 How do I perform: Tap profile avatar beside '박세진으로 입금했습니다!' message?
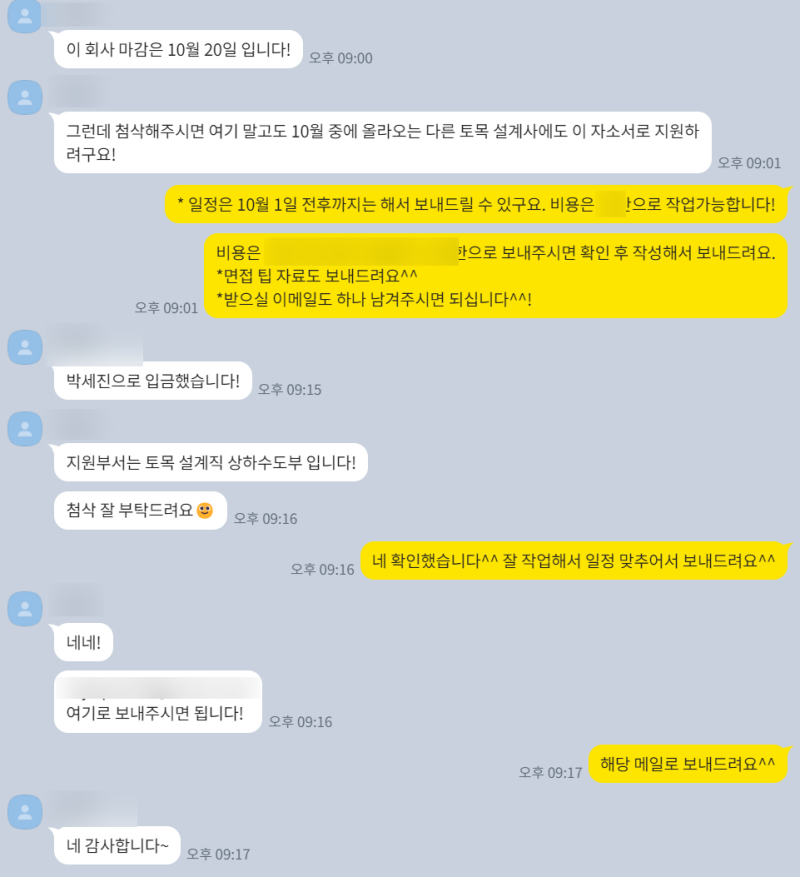click(25, 346)
